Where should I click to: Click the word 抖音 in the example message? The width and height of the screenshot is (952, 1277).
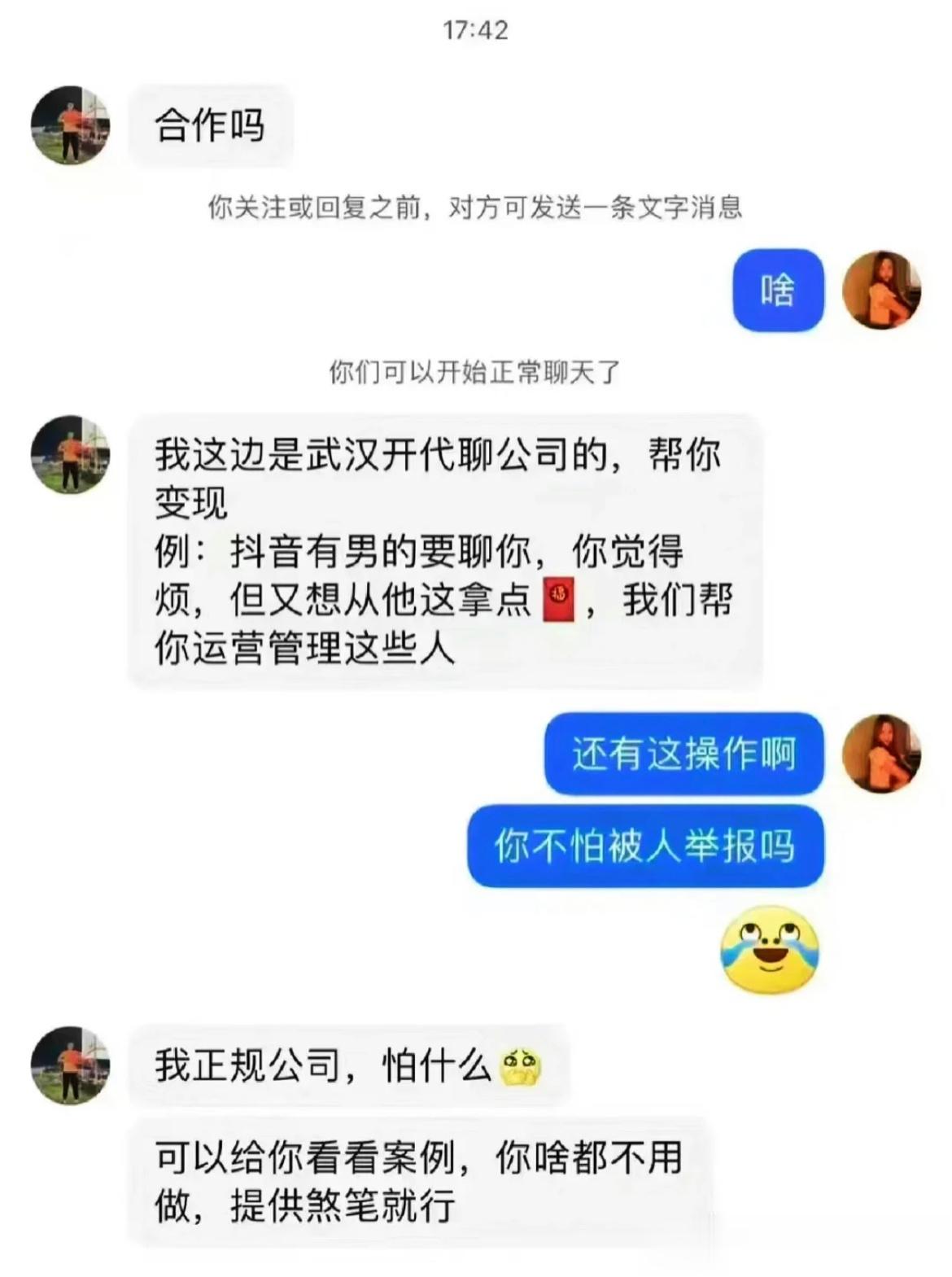coord(266,552)
